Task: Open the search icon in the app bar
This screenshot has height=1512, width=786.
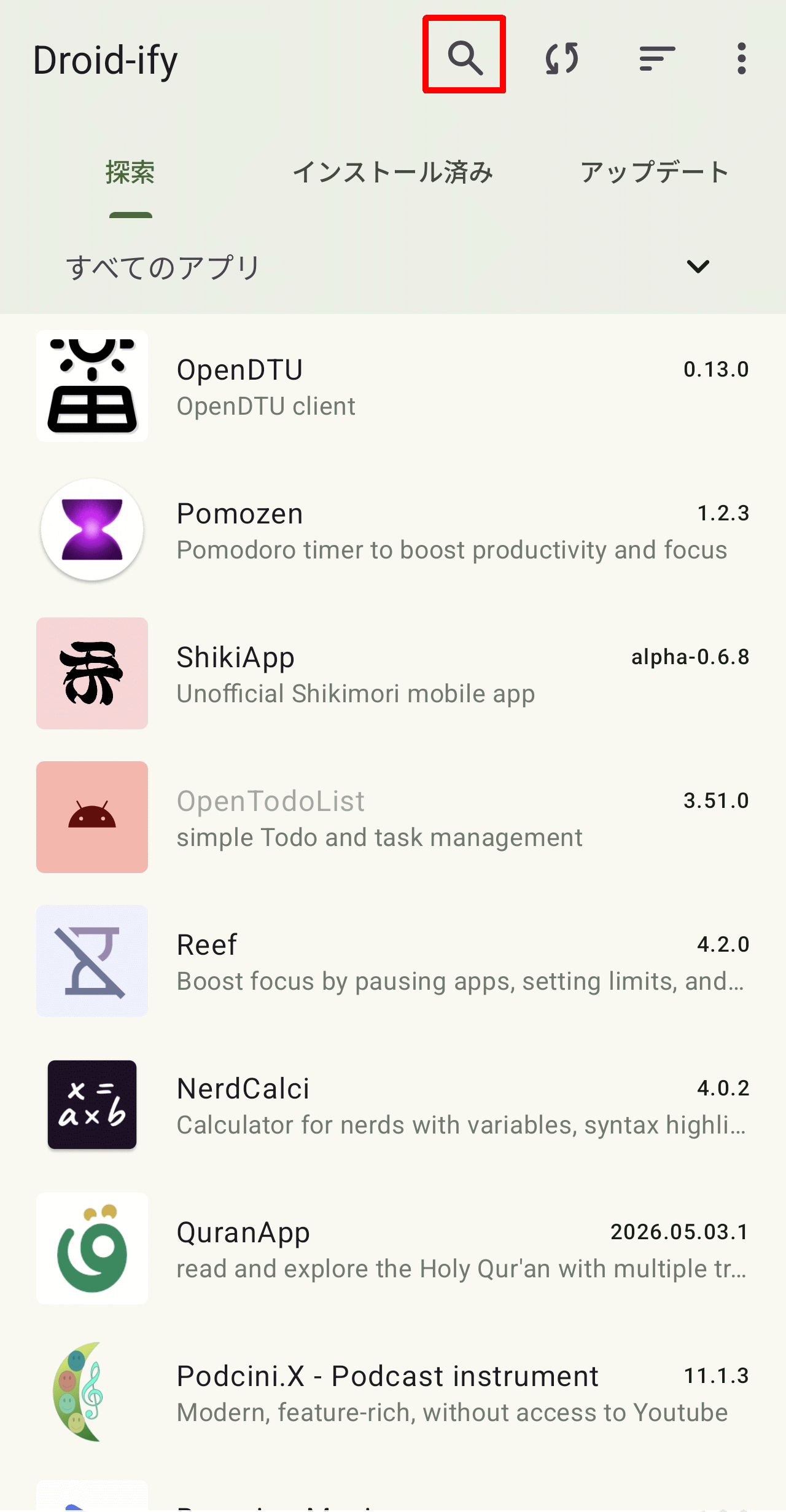Action: click(x=464, y=58)
